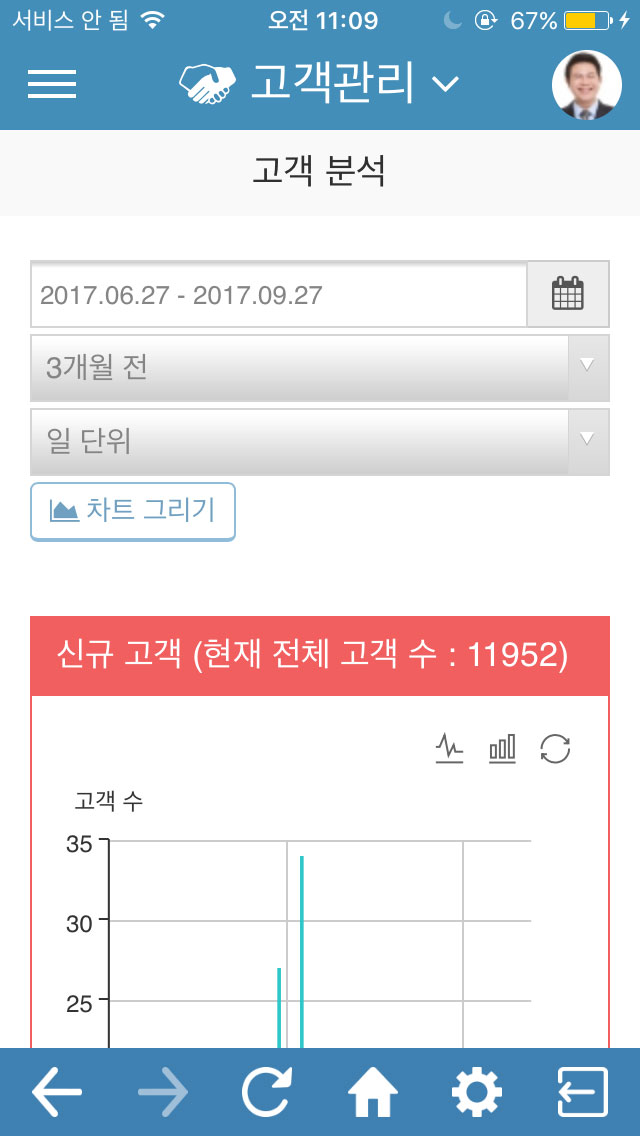Go to the home screen icon
Viewport: 640px width, 1136px height.
click(x=373, y=1091)
